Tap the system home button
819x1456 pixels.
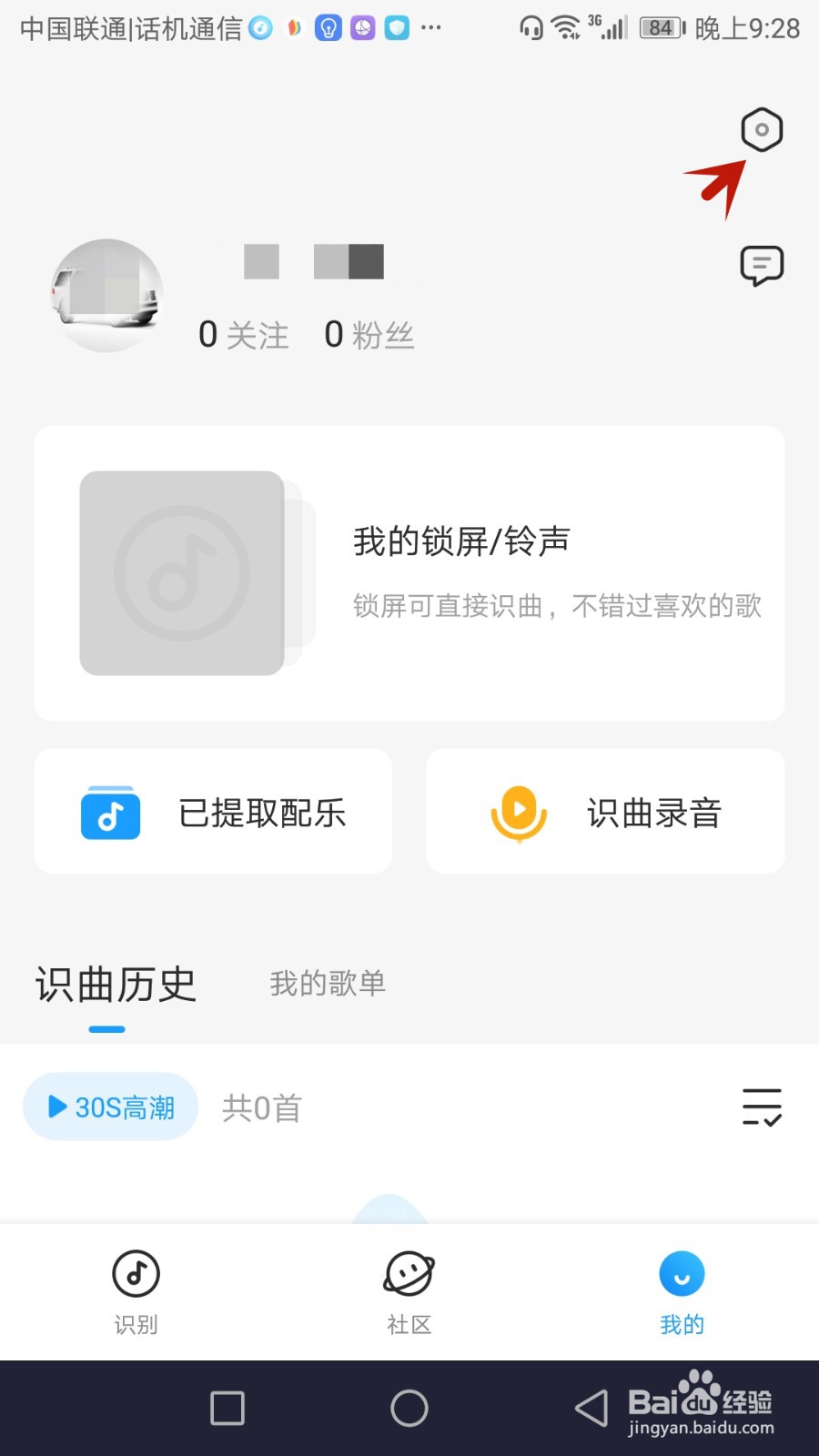409,1409
